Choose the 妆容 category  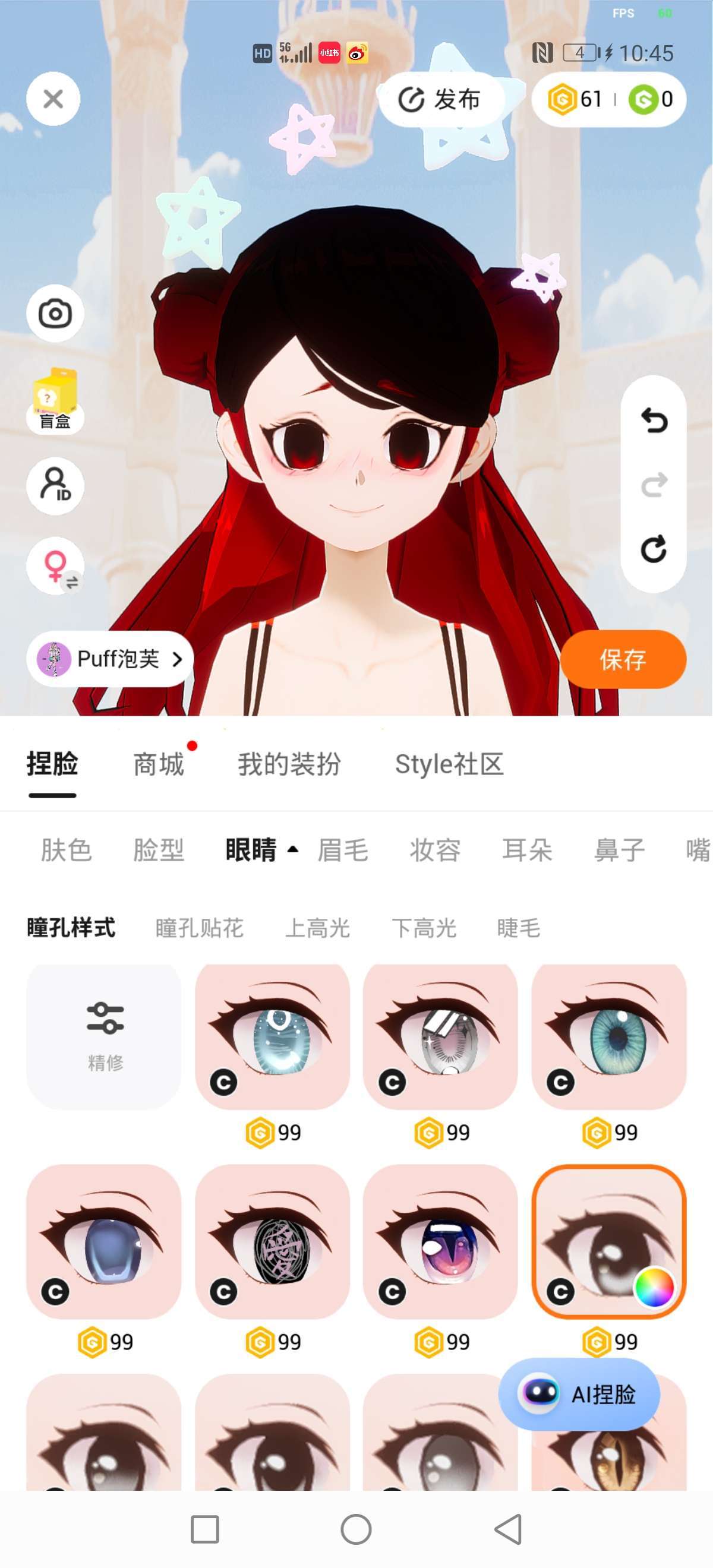435,851
